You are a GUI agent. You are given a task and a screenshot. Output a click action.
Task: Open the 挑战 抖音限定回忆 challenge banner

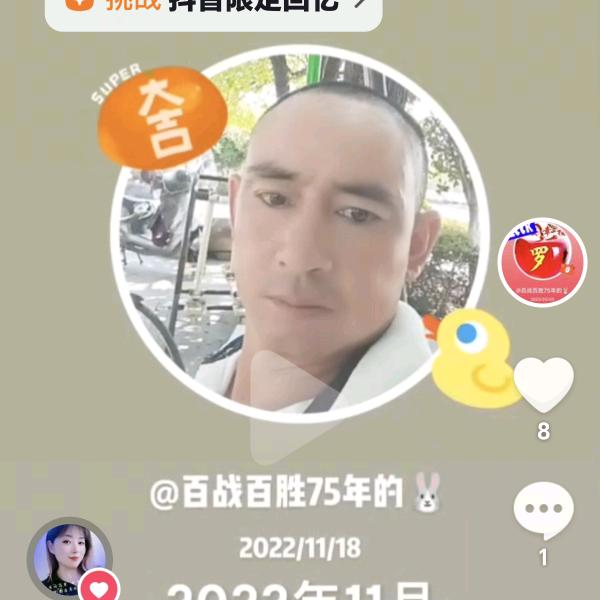(214, 11)
